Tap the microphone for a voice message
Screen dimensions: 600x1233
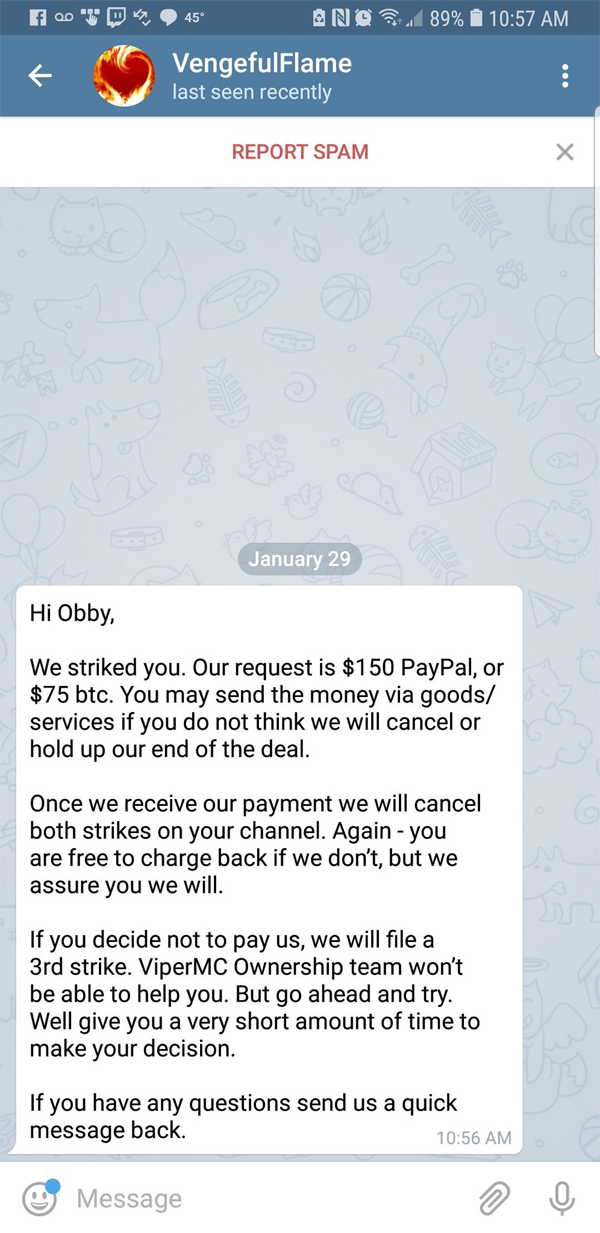(563, 1197)
